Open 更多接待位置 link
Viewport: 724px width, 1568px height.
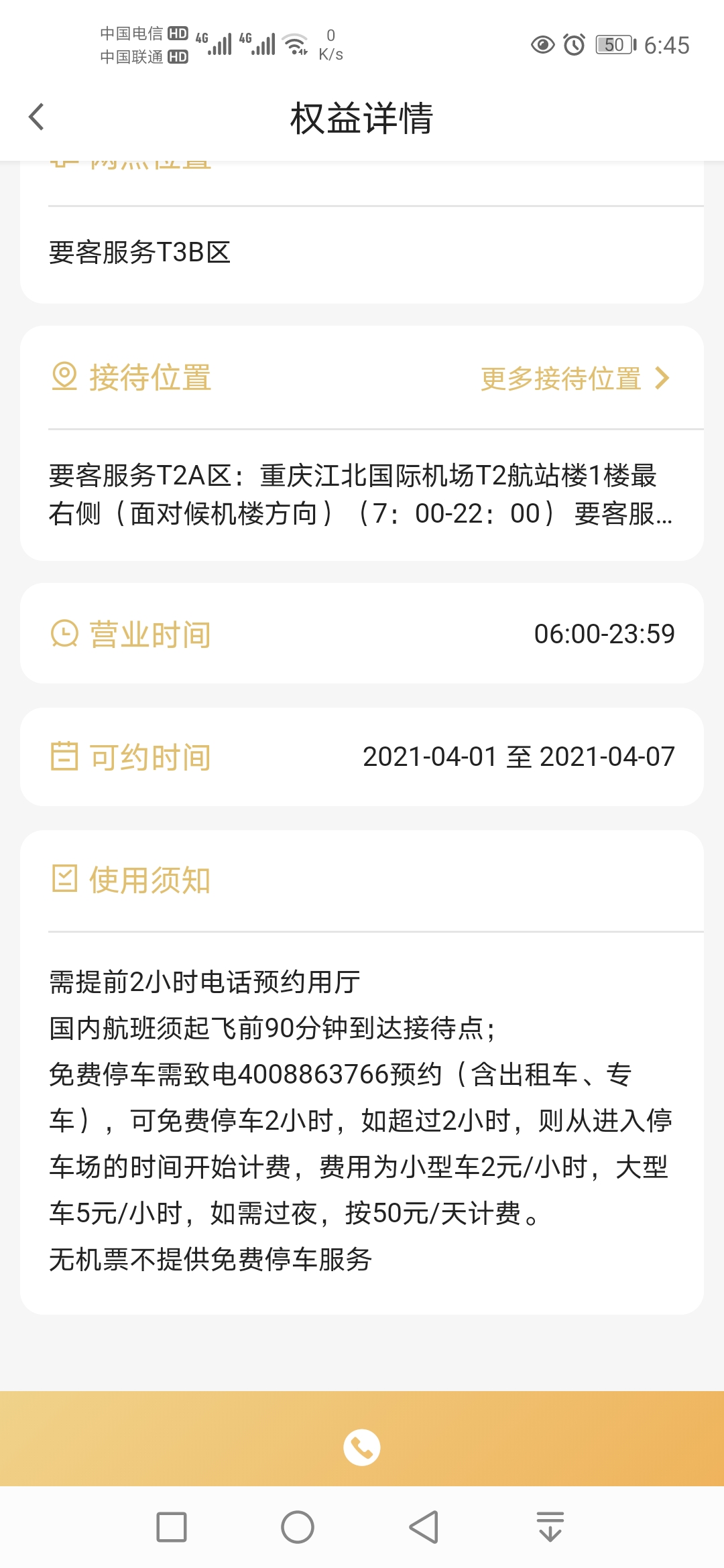[575, 379]
